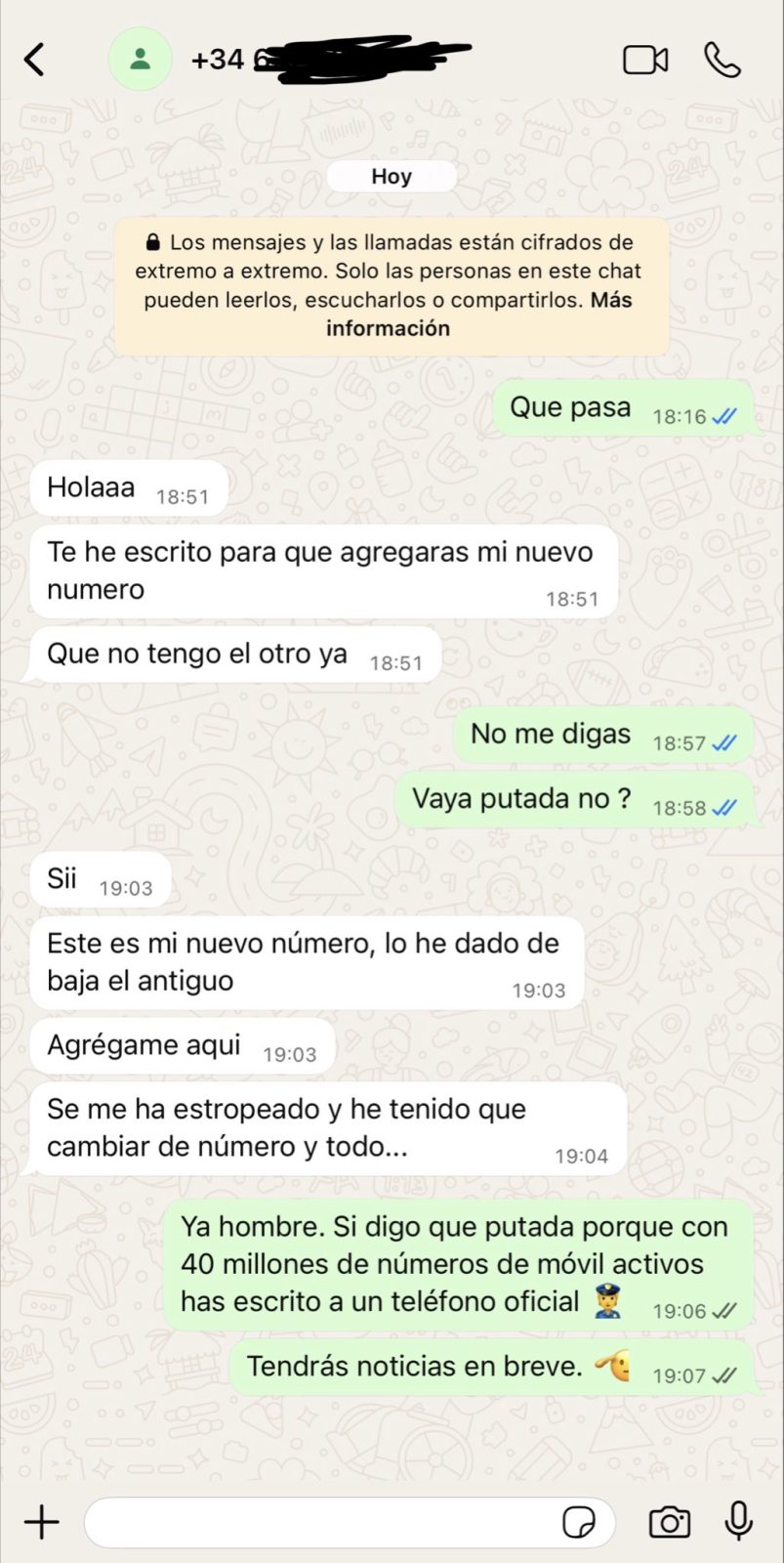The width and height of the screenshot is (784, 1563).
Task: Open the camera to send a photo
Action: pos(668,1522)
